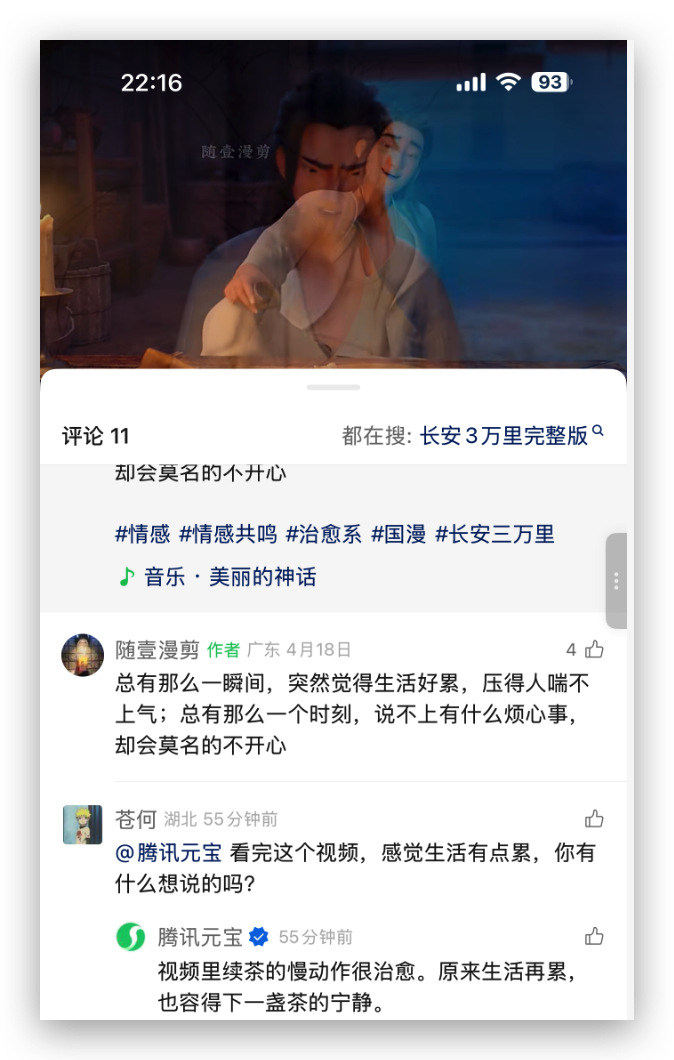Like 苍何's comment
Image resolution: width=674 pixels, height=1060 pixels.
click(594, 819)
